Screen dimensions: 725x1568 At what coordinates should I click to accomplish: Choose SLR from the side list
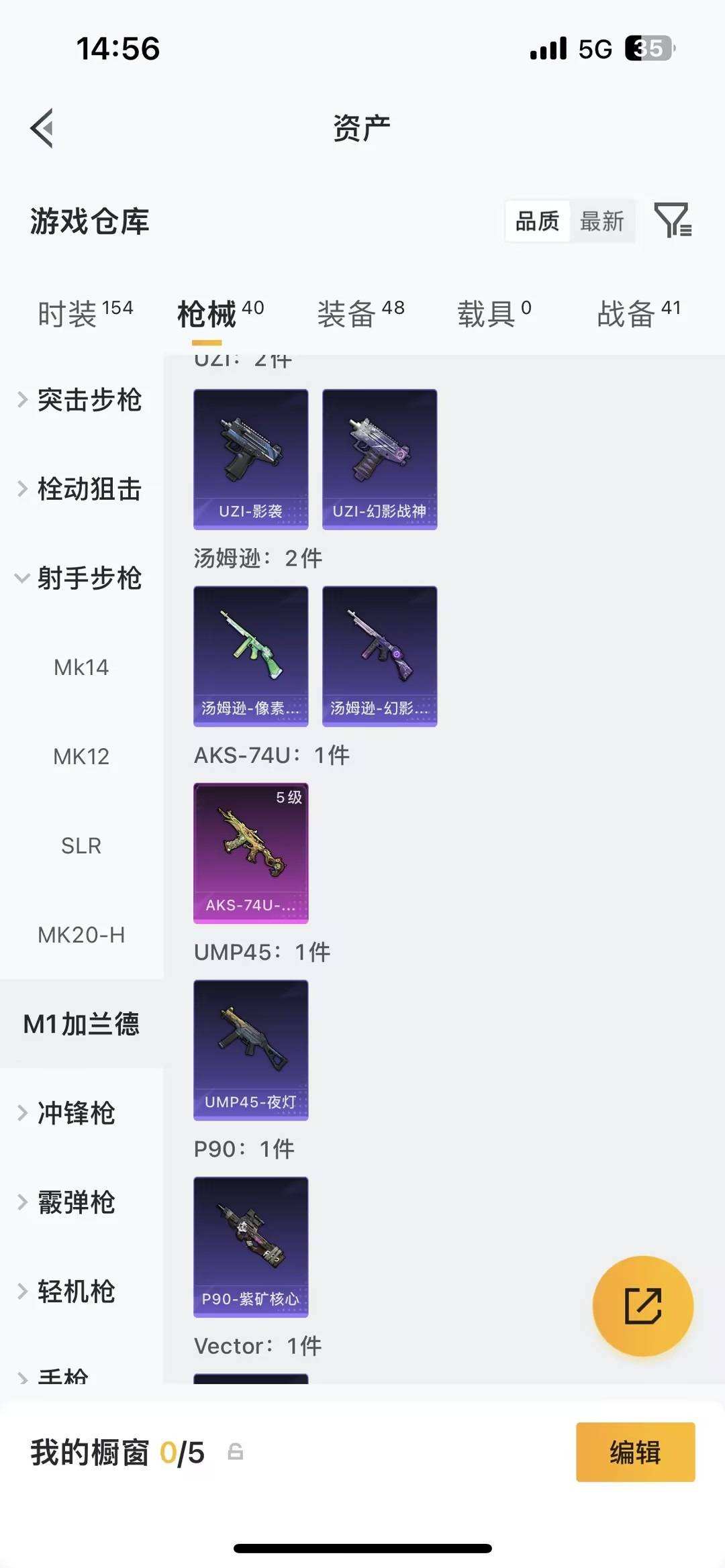tap(81, 846)
